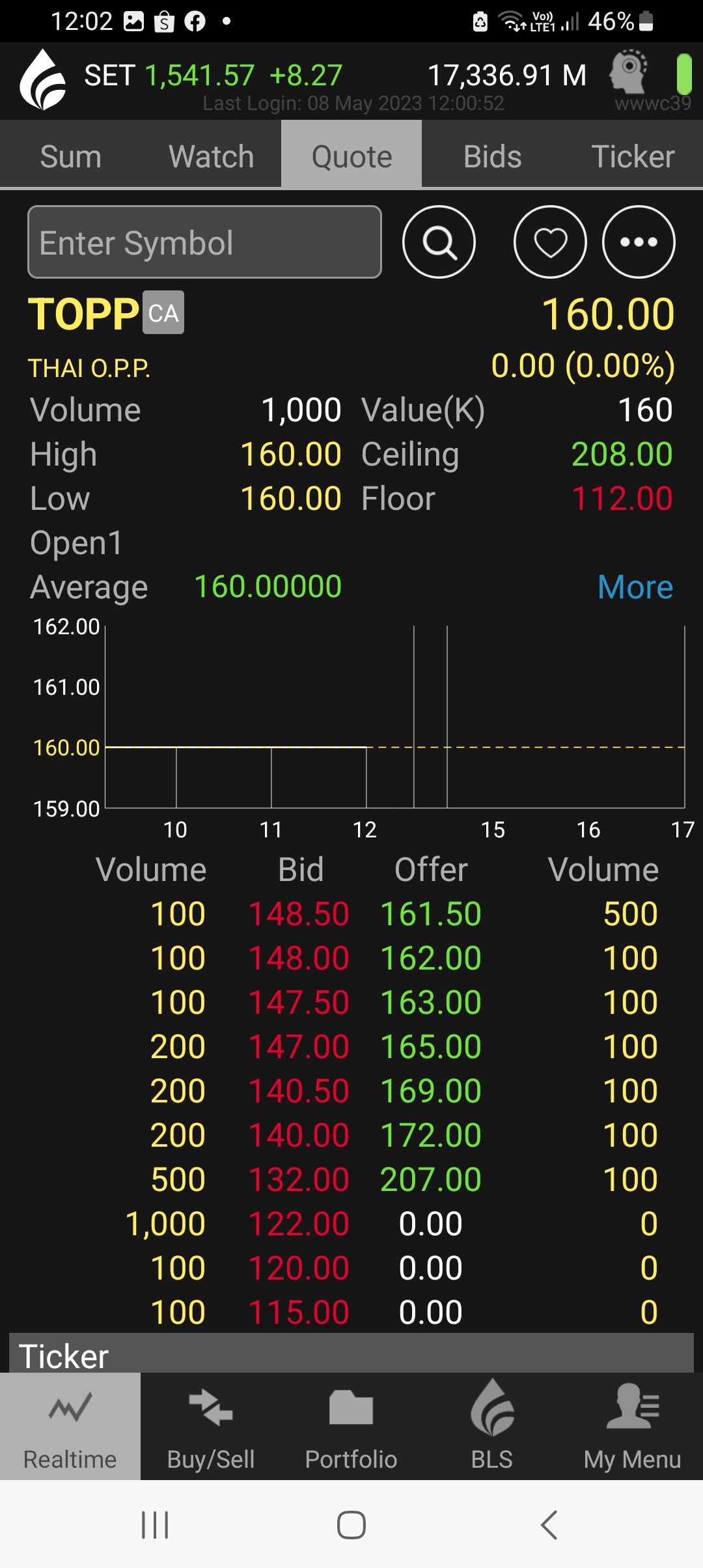Go back with the system back button
Image resolution: width=703 pixels, height=1568 pixels.
549,1525
